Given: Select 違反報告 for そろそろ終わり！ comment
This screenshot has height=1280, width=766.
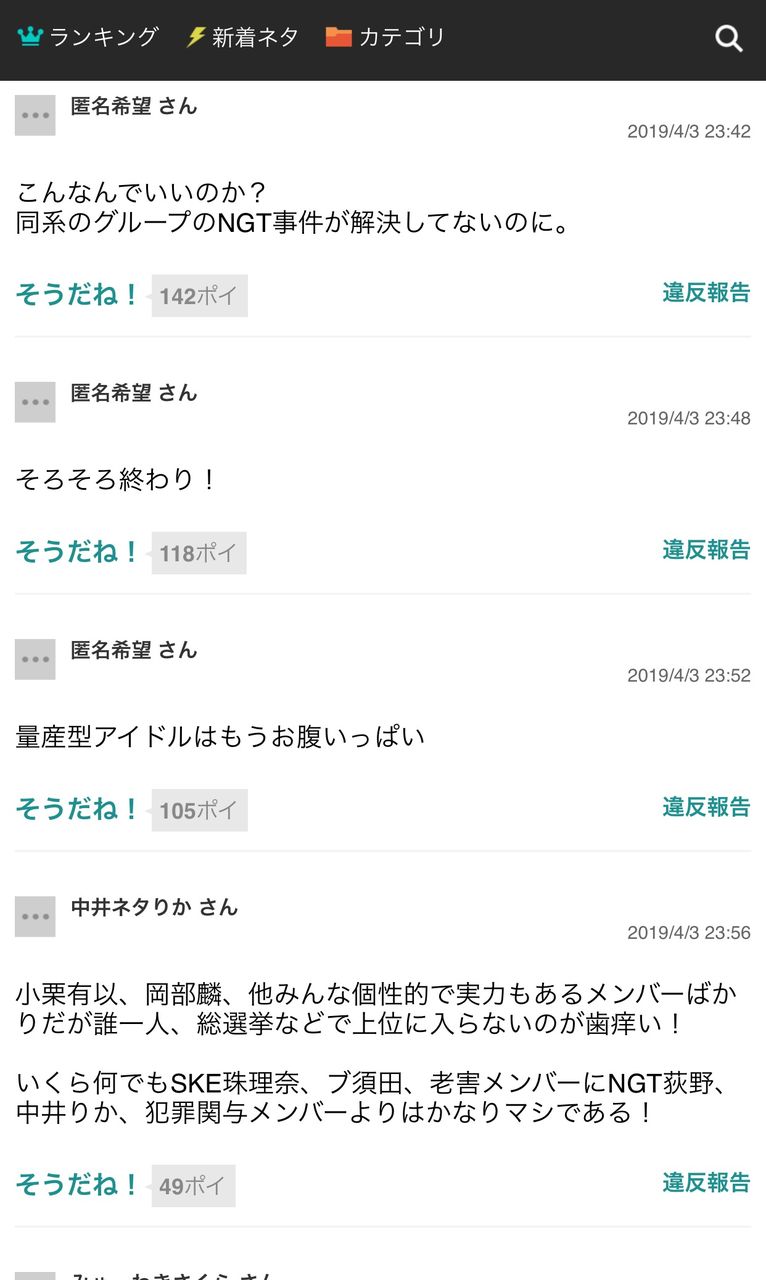Looking at the screenshot, I should point(705,549).
